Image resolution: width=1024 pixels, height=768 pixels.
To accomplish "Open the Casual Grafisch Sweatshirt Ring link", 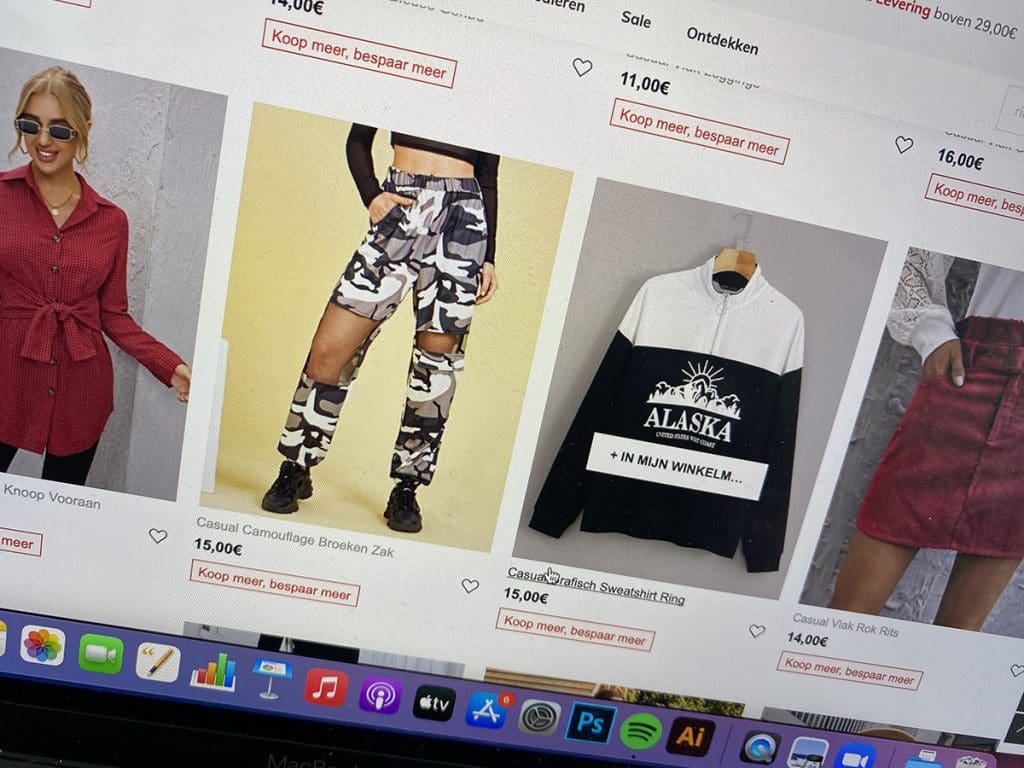I will pos(594,584).
